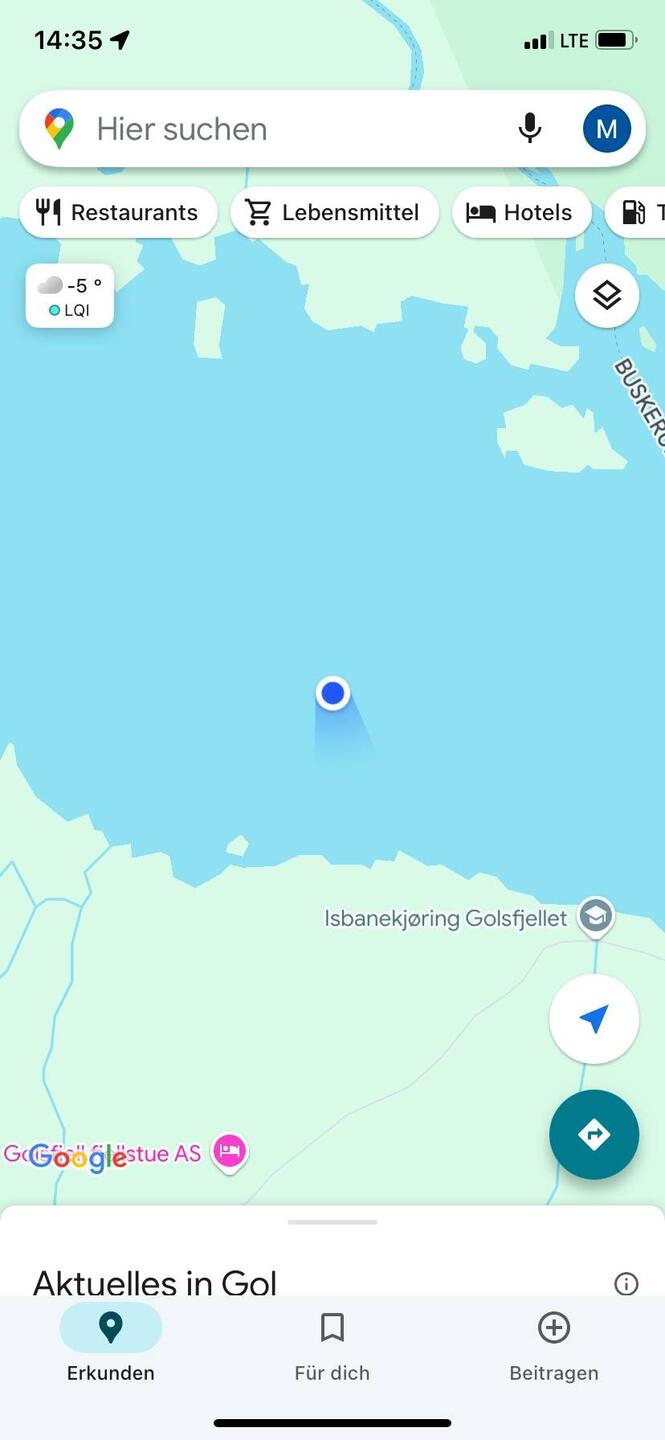Start voice search with the microphone

tap(530, 129)
